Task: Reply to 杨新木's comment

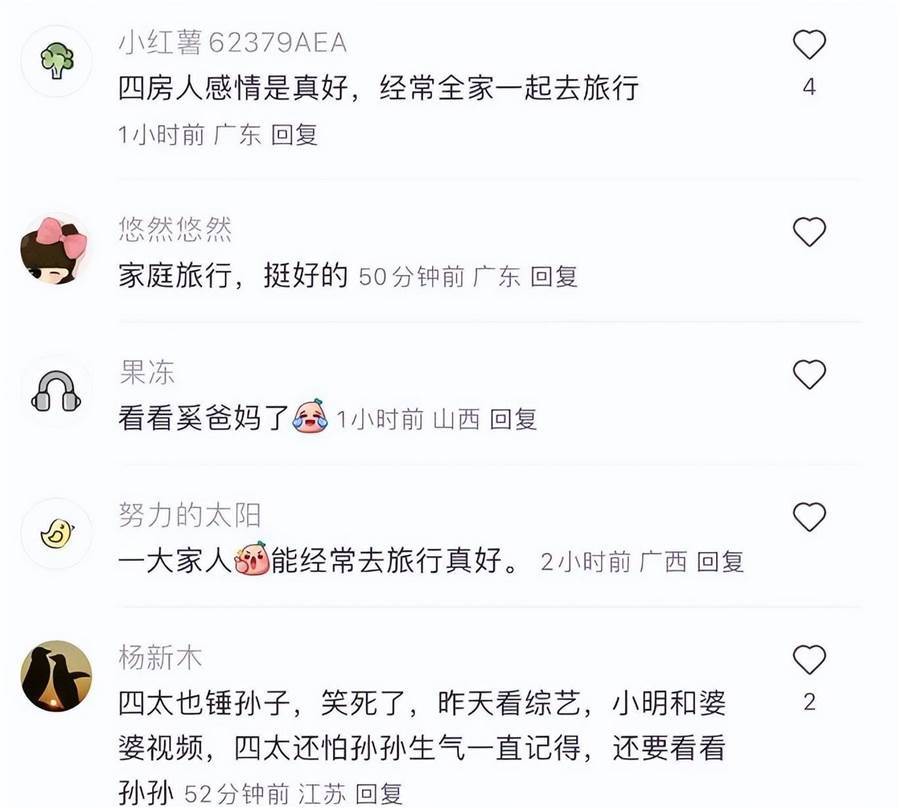Action: pos(380,794)
